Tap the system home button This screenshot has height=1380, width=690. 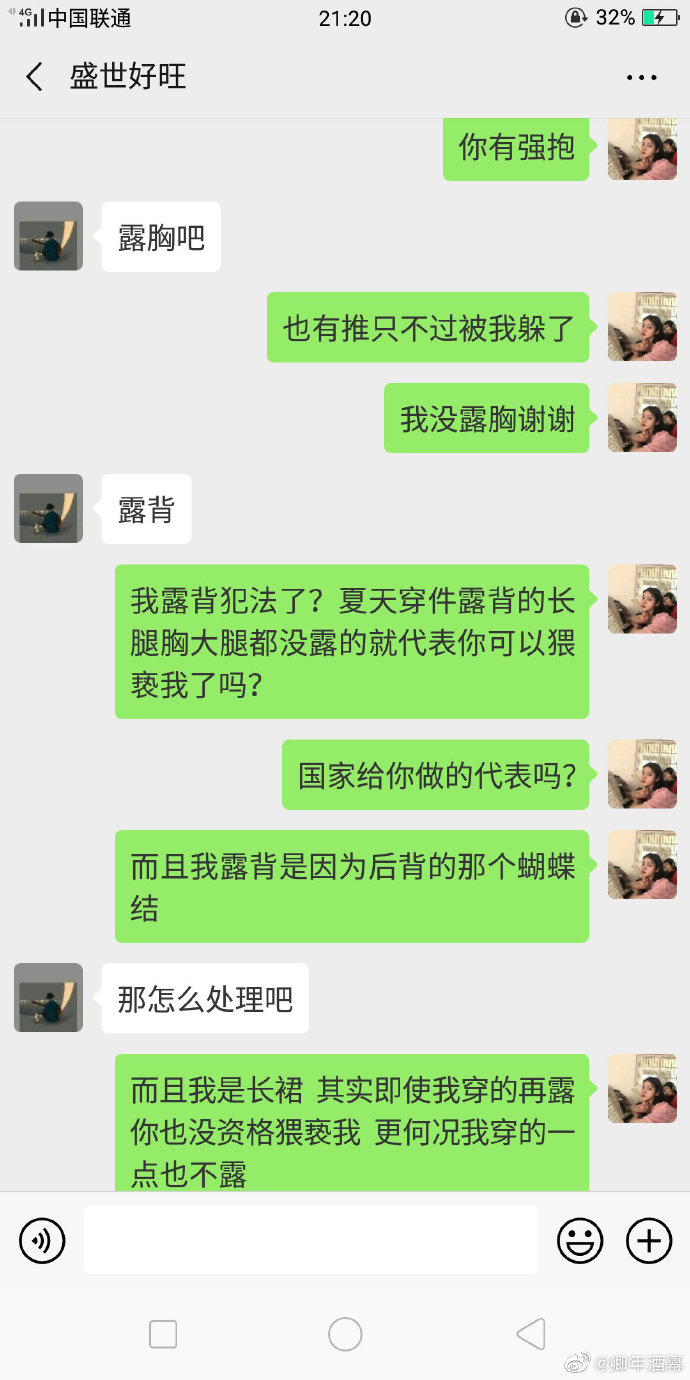tap(345, 1334)
